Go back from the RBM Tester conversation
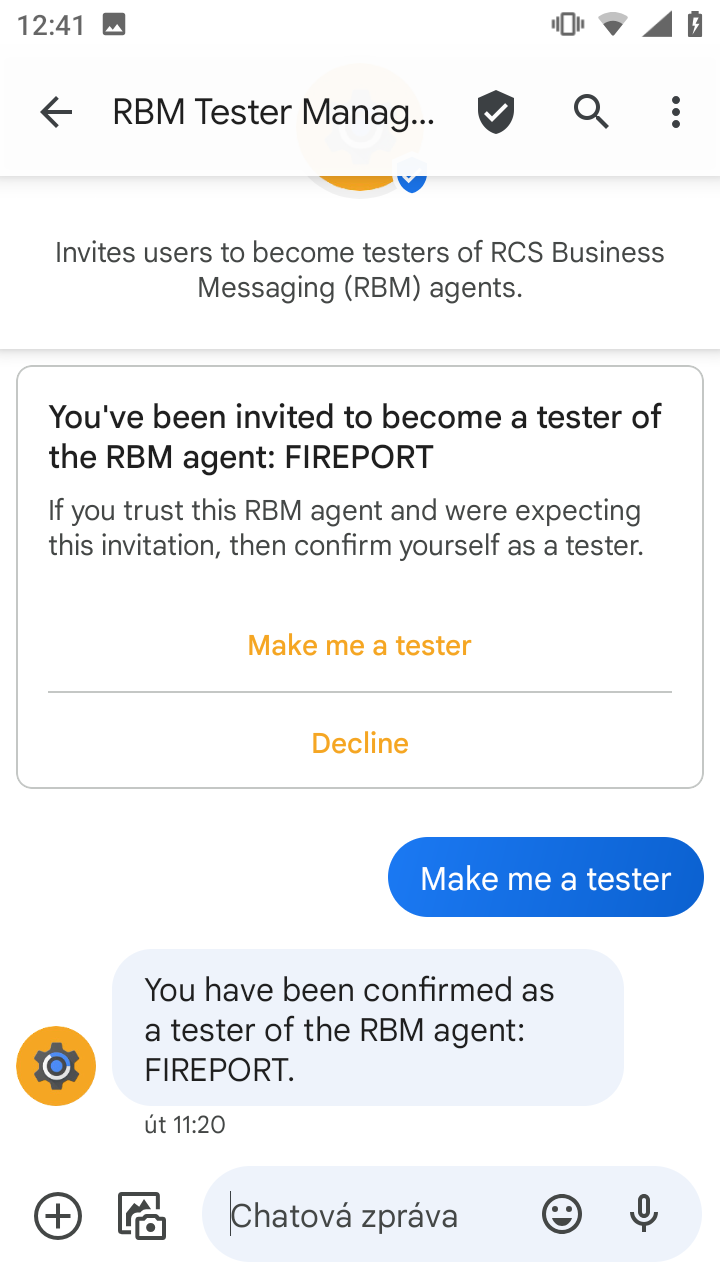Viewport: 720px width, 1280px height. click(x=56, y=113)
